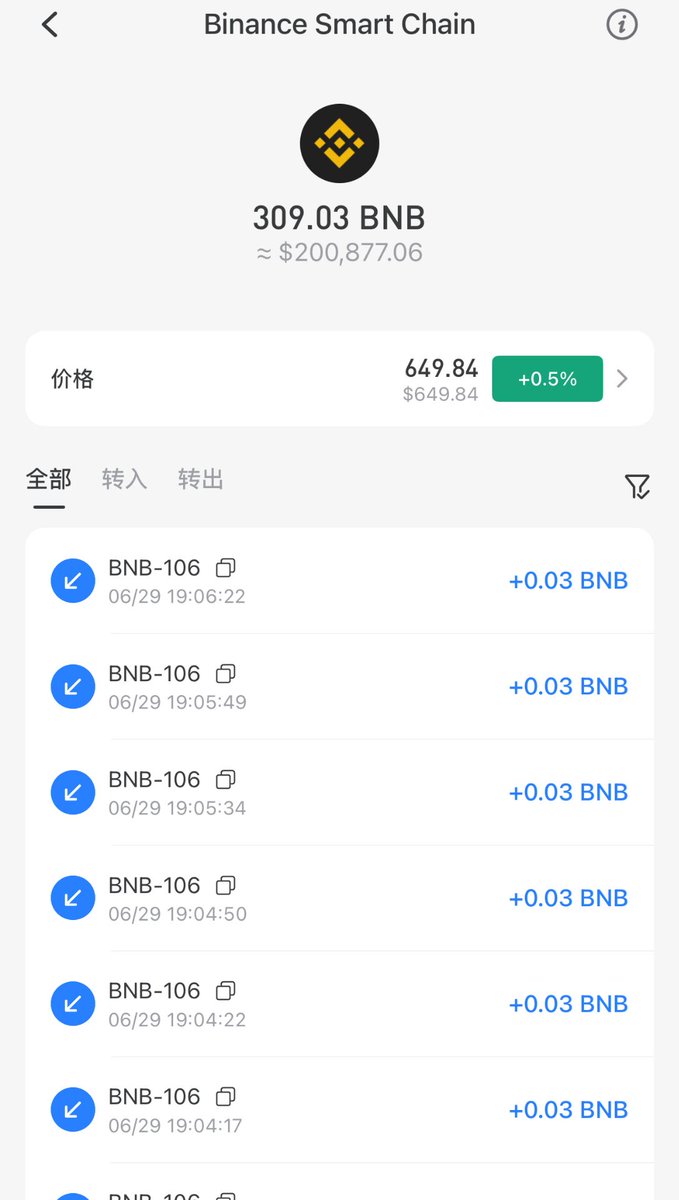The image size is (679, 1200).
Task: Open the transaction from 06/29 19:05:34
Action: coord(339,792)
